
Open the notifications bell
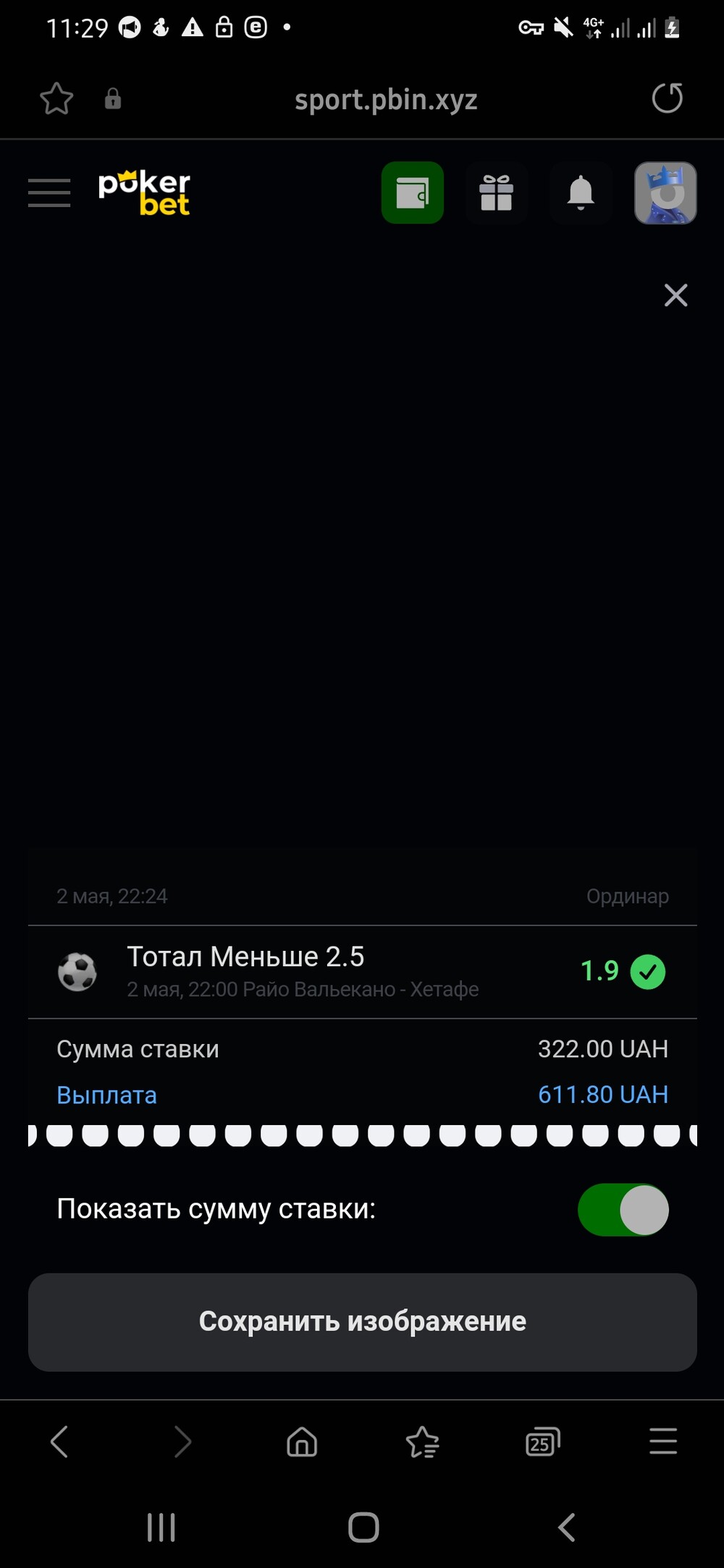point(581,192)
